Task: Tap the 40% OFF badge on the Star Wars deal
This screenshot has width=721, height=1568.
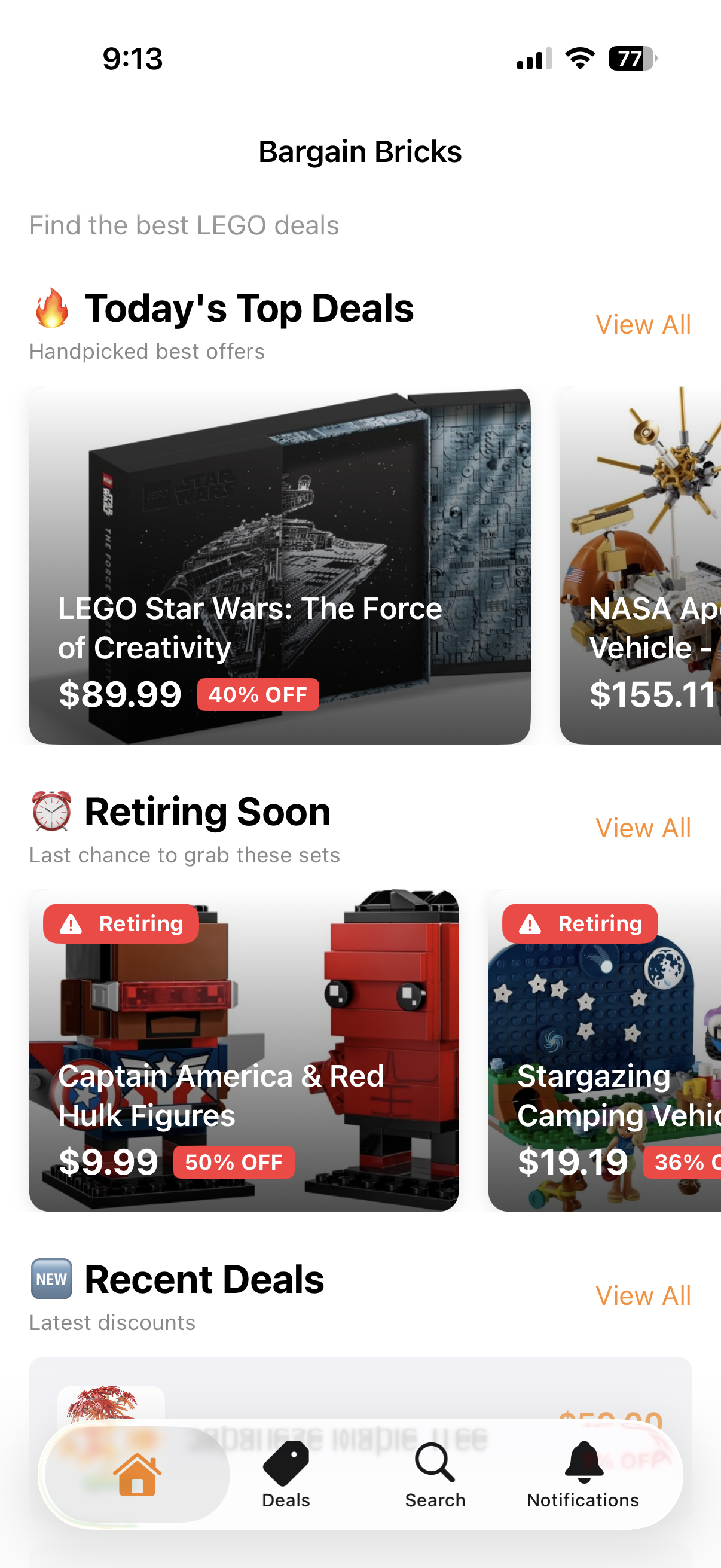Action: (x=258, y=694)
